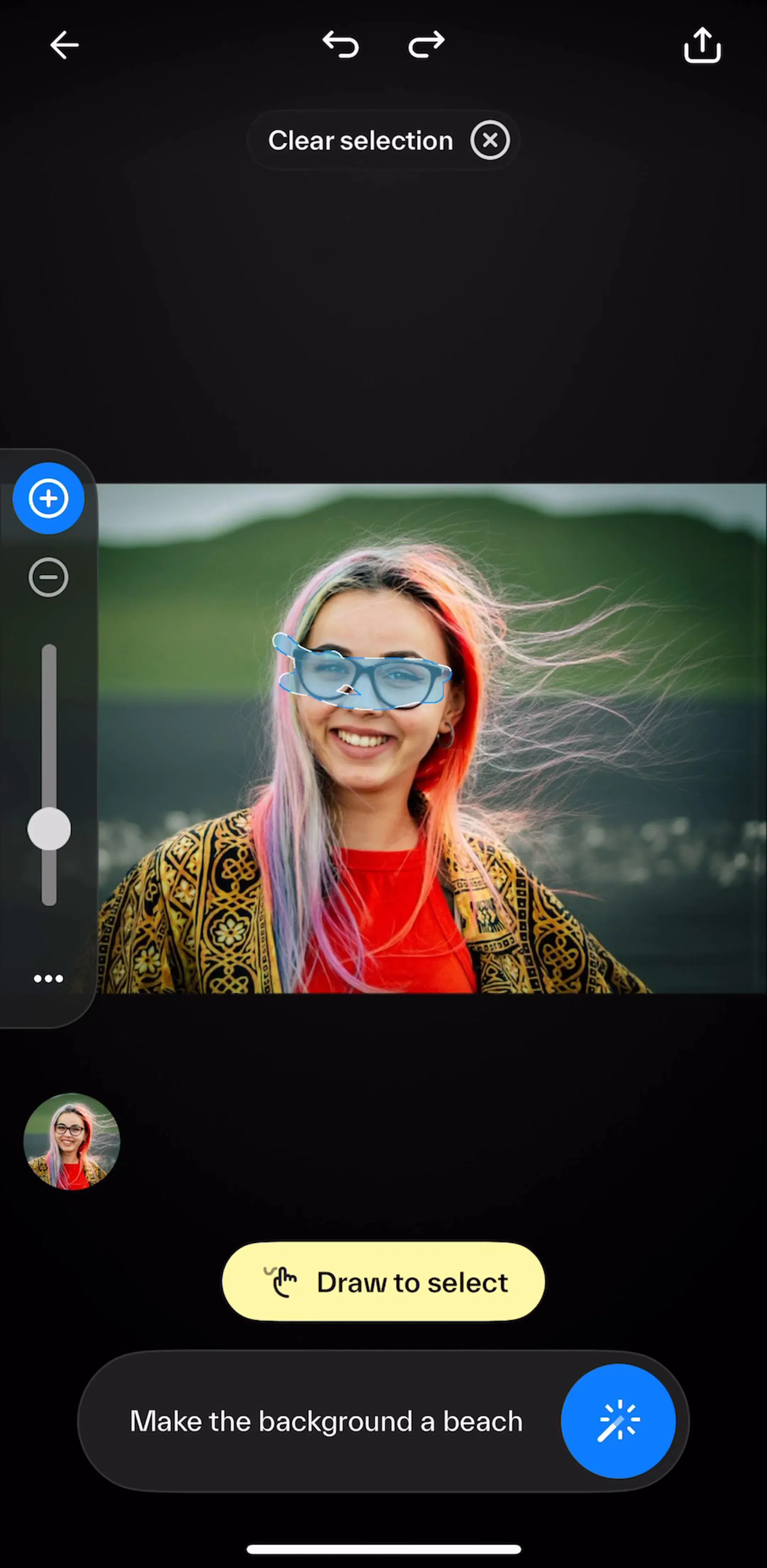Tap the Draw to select button
The image size is (767, 1568).
(x=383, y=1282)
